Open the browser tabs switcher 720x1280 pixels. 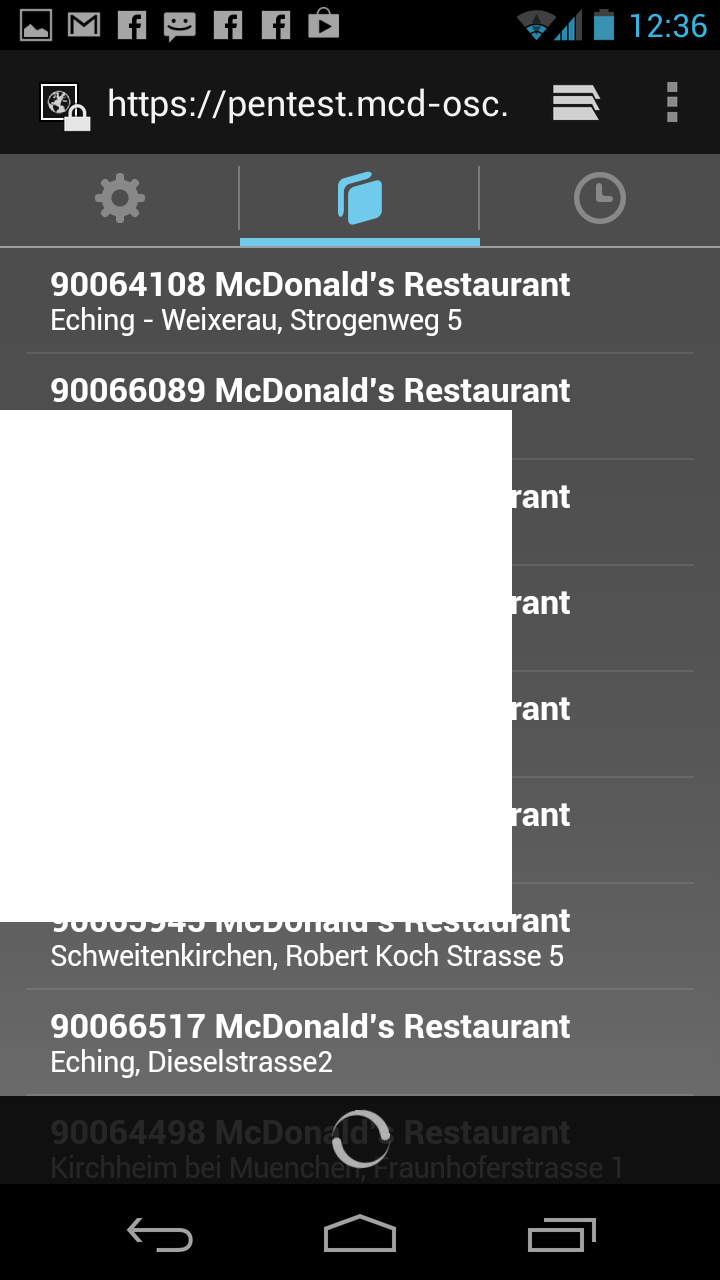point(576,103)
